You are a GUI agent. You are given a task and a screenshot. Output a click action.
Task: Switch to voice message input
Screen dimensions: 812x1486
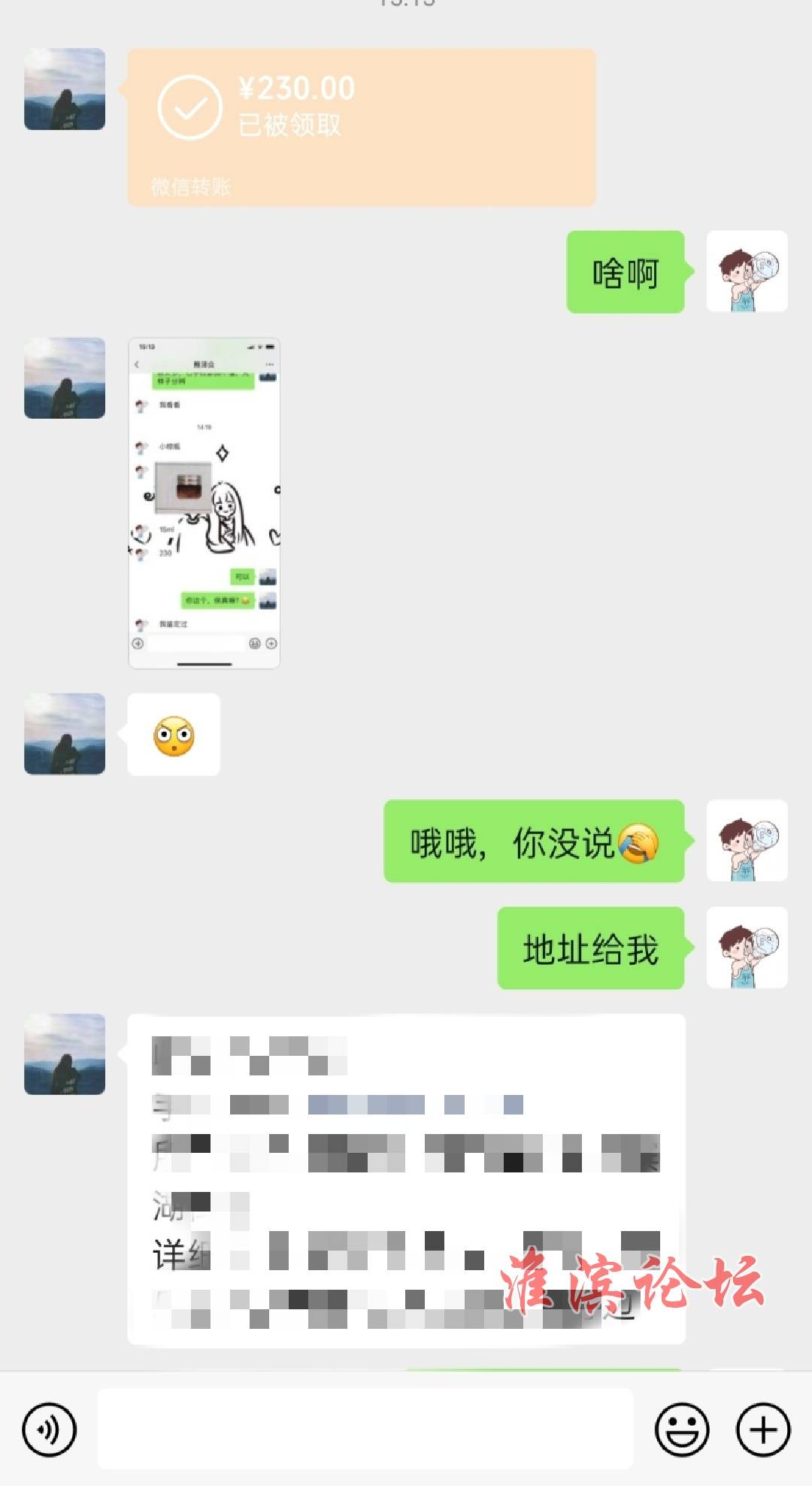[50, 1429]
